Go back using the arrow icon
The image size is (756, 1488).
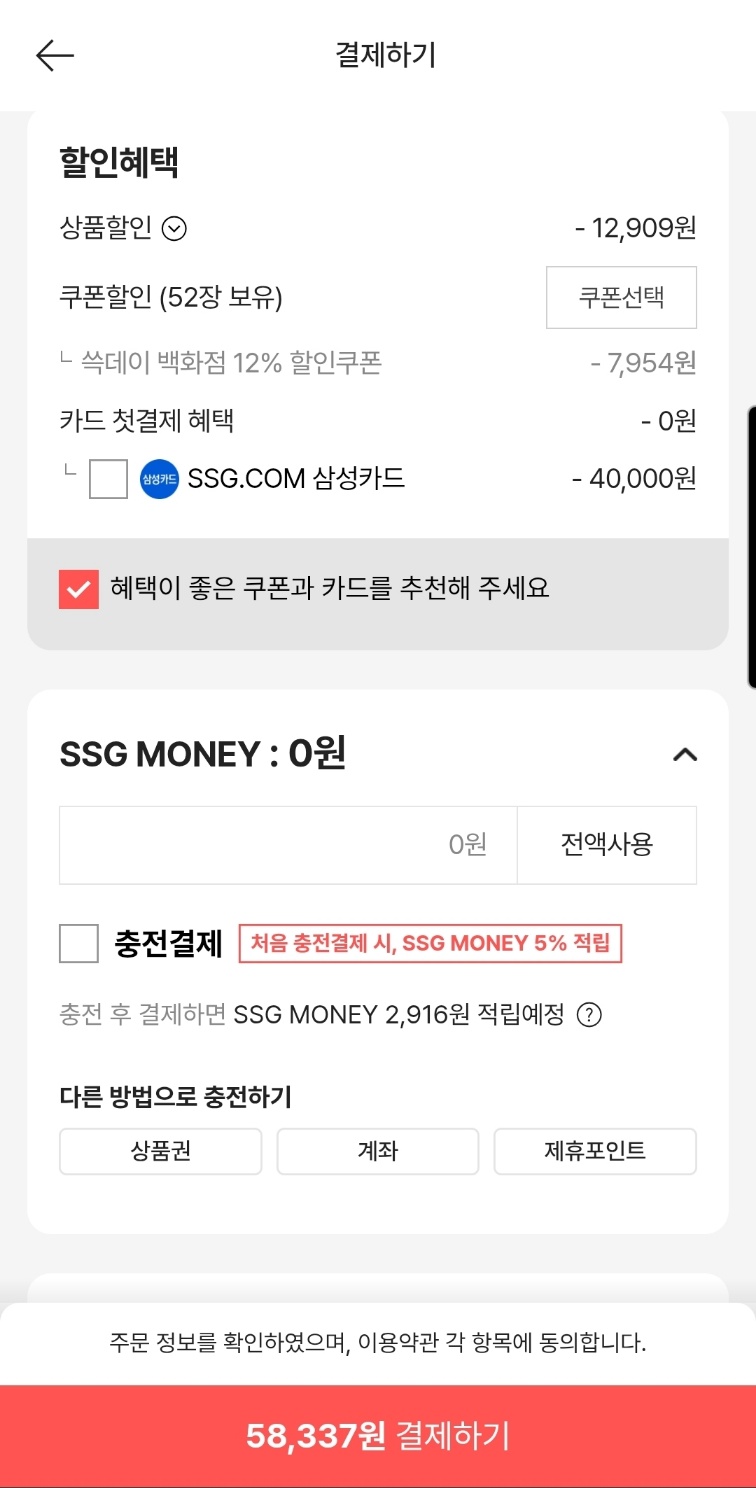55,56
